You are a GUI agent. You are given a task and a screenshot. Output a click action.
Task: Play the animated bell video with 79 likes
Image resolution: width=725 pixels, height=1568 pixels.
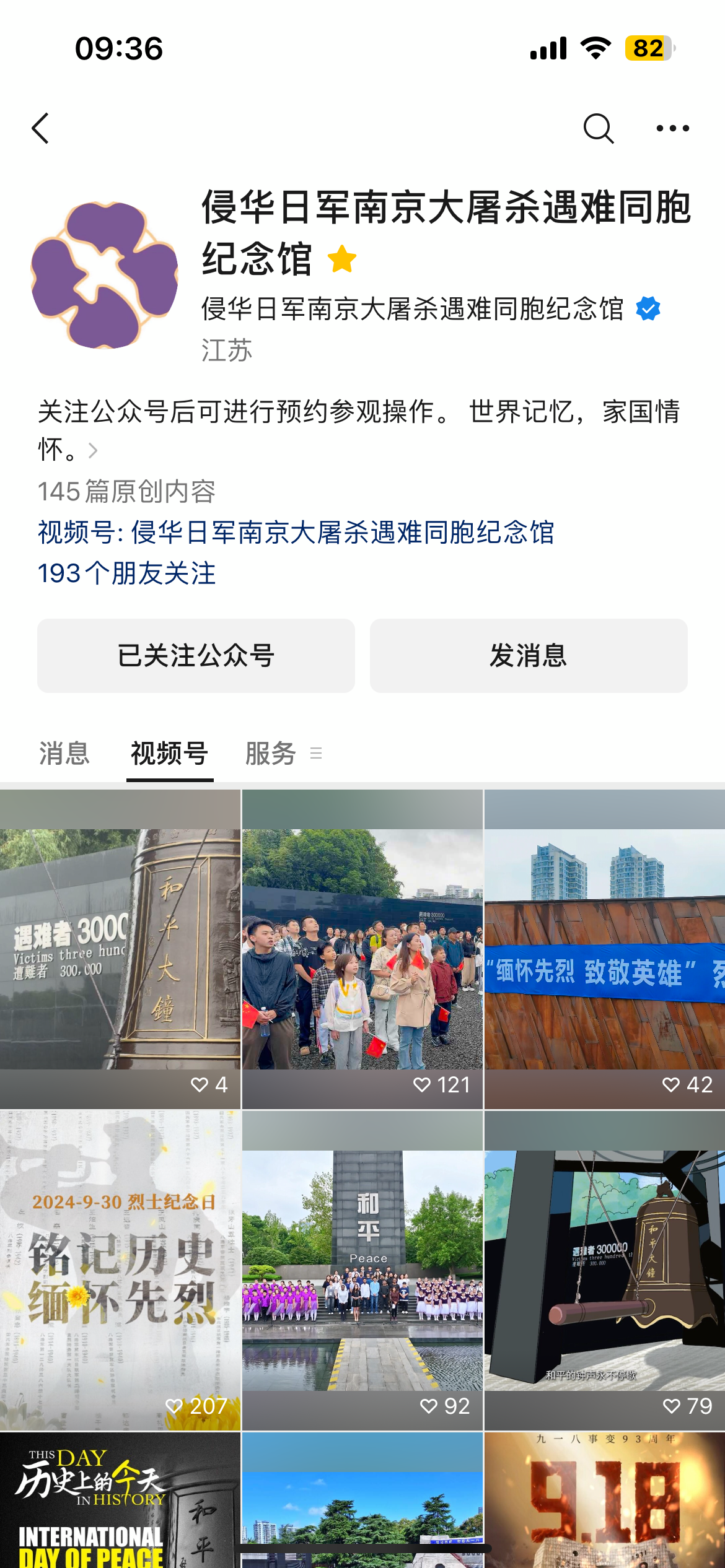(x=605, y=1270)
